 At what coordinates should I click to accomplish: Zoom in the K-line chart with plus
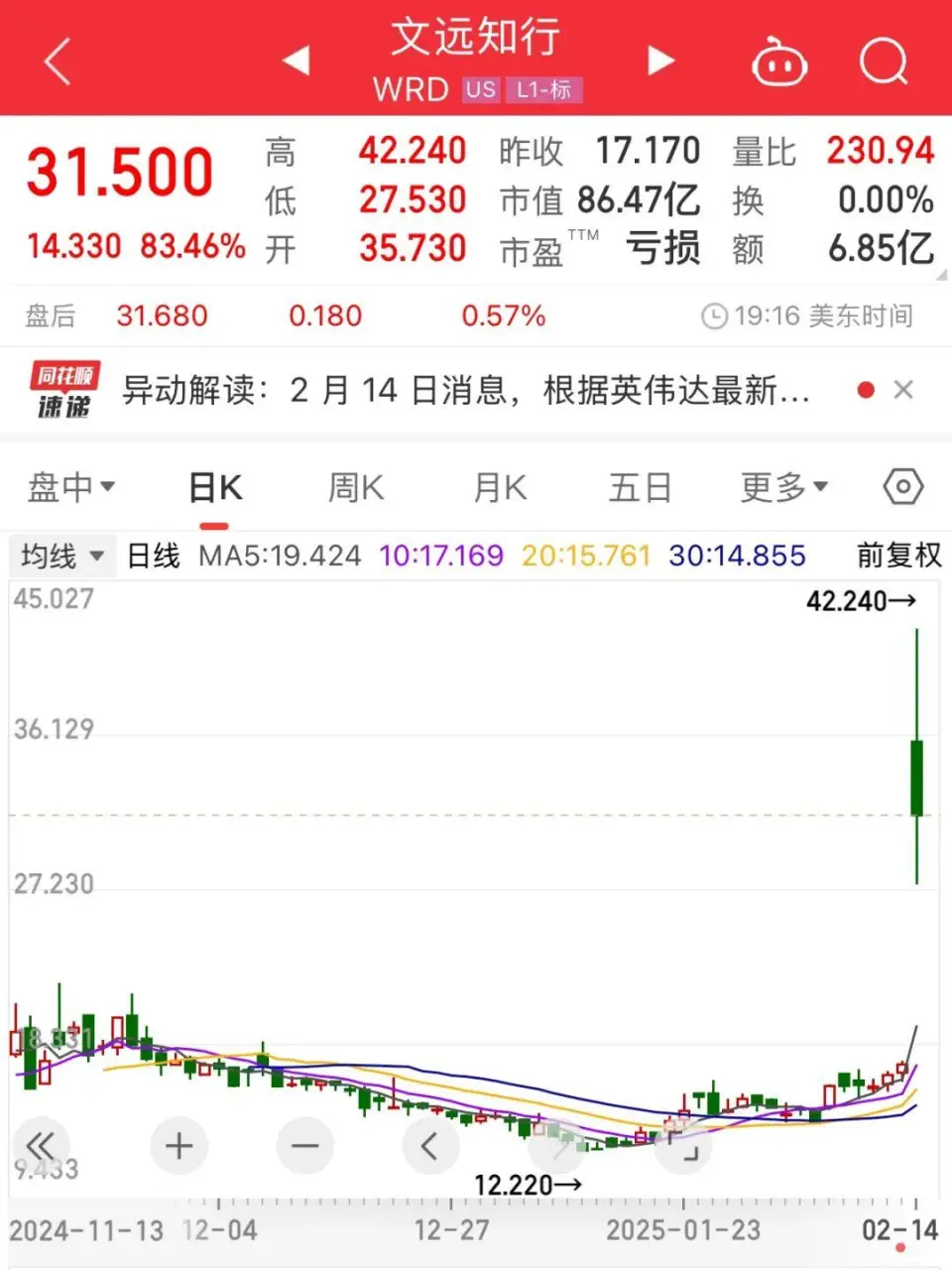(178, 1147)
